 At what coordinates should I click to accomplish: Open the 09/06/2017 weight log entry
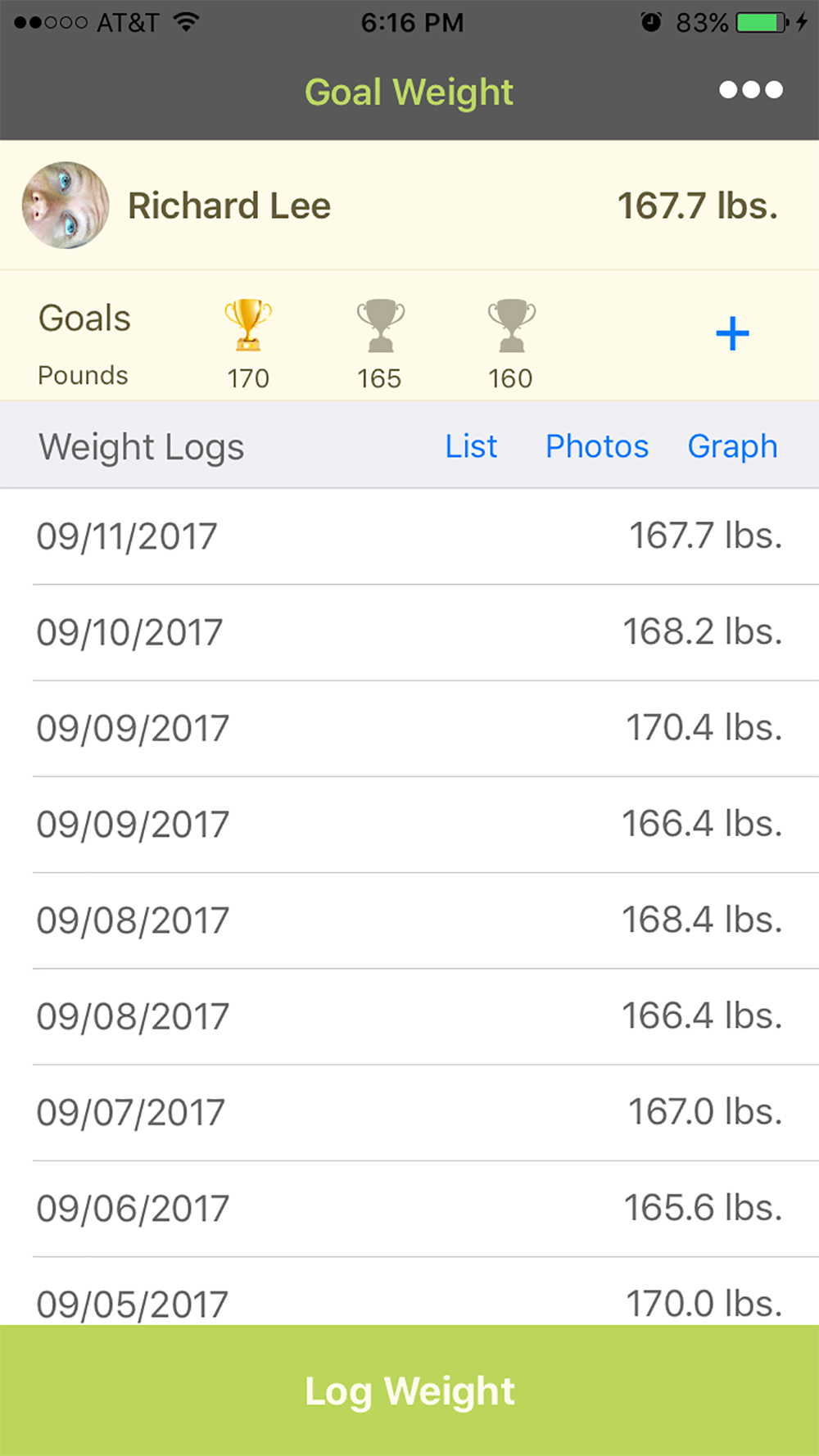pos(409,1208)
